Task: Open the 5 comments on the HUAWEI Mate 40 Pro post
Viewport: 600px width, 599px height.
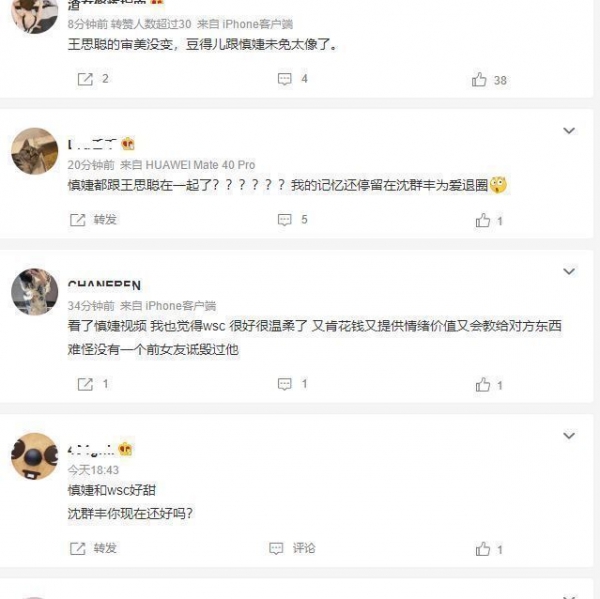Action: (x=292, y=219)
